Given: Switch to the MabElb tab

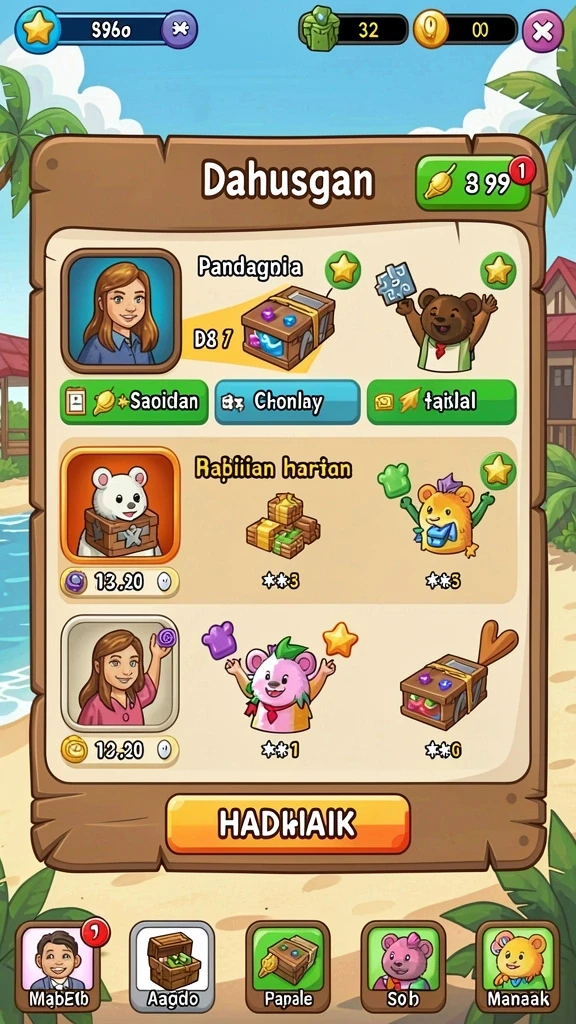Looking at the screenshot, I should click(x=57, y=965).
